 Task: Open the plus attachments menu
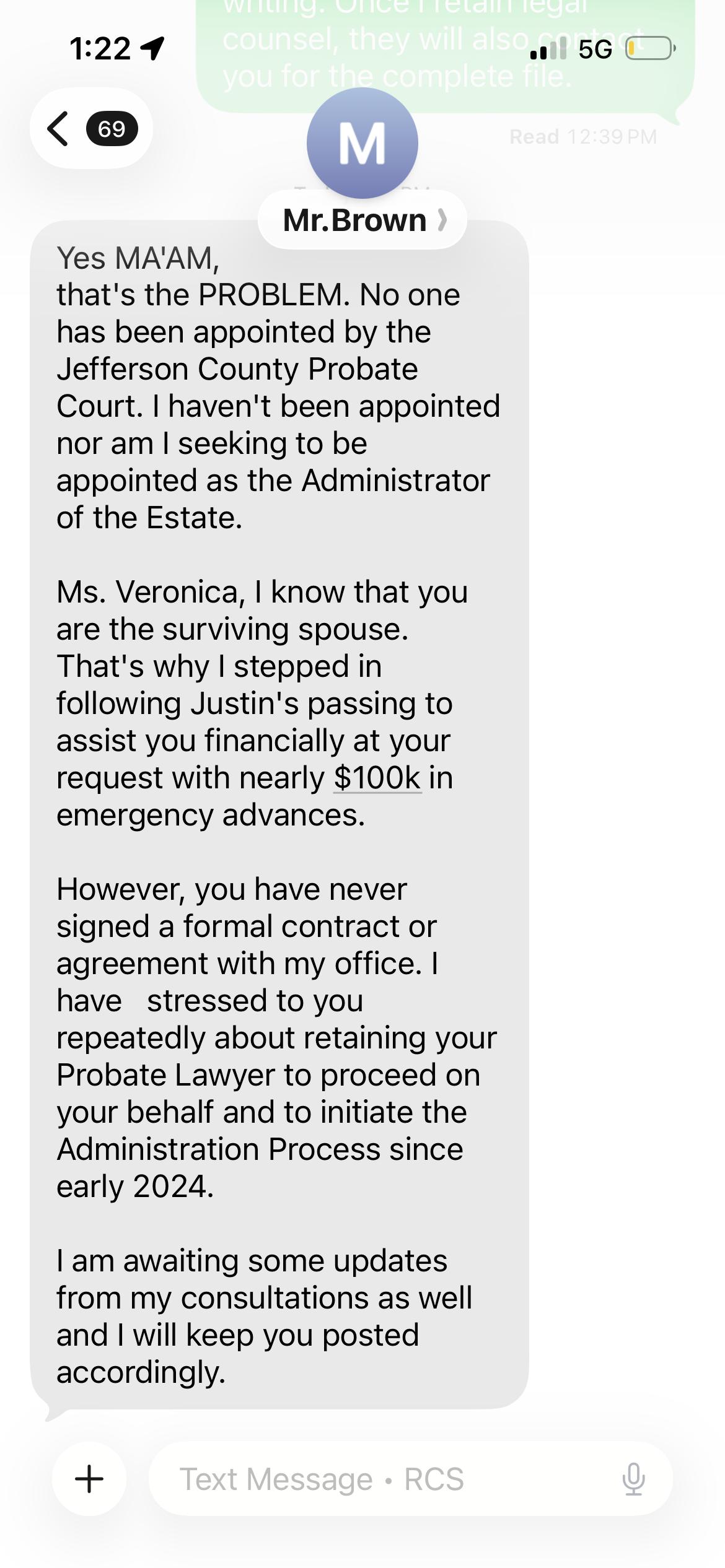click(x=89, y=1479)
